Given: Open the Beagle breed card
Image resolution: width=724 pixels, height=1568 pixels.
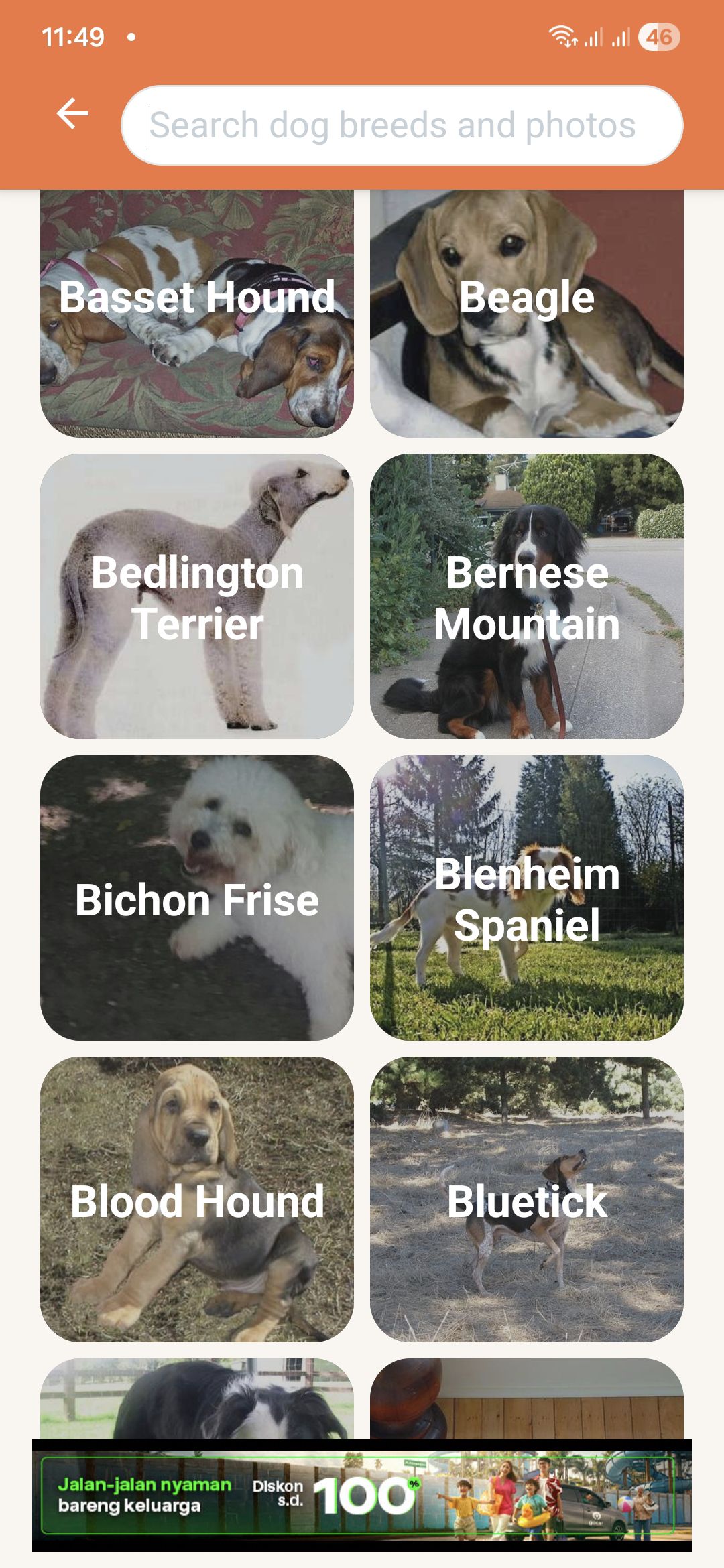Looking at the screenshot, I should pyautogui.click(x=526, y=314).
